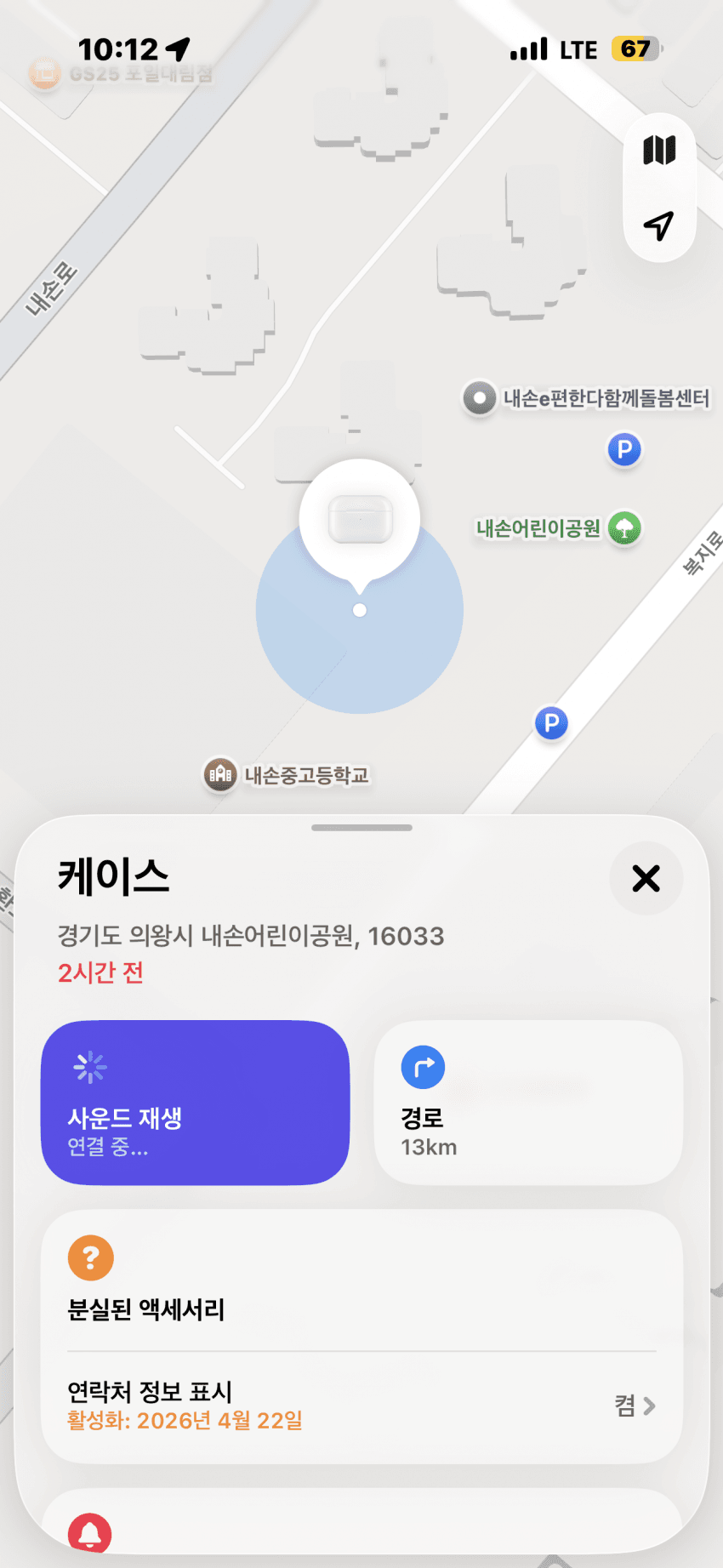Image resolution: width=723 pixels, height=1568 pixels.
Task: Select the 내손e편한다함께돌봄센터 place marker
Action: click(480, 397)
